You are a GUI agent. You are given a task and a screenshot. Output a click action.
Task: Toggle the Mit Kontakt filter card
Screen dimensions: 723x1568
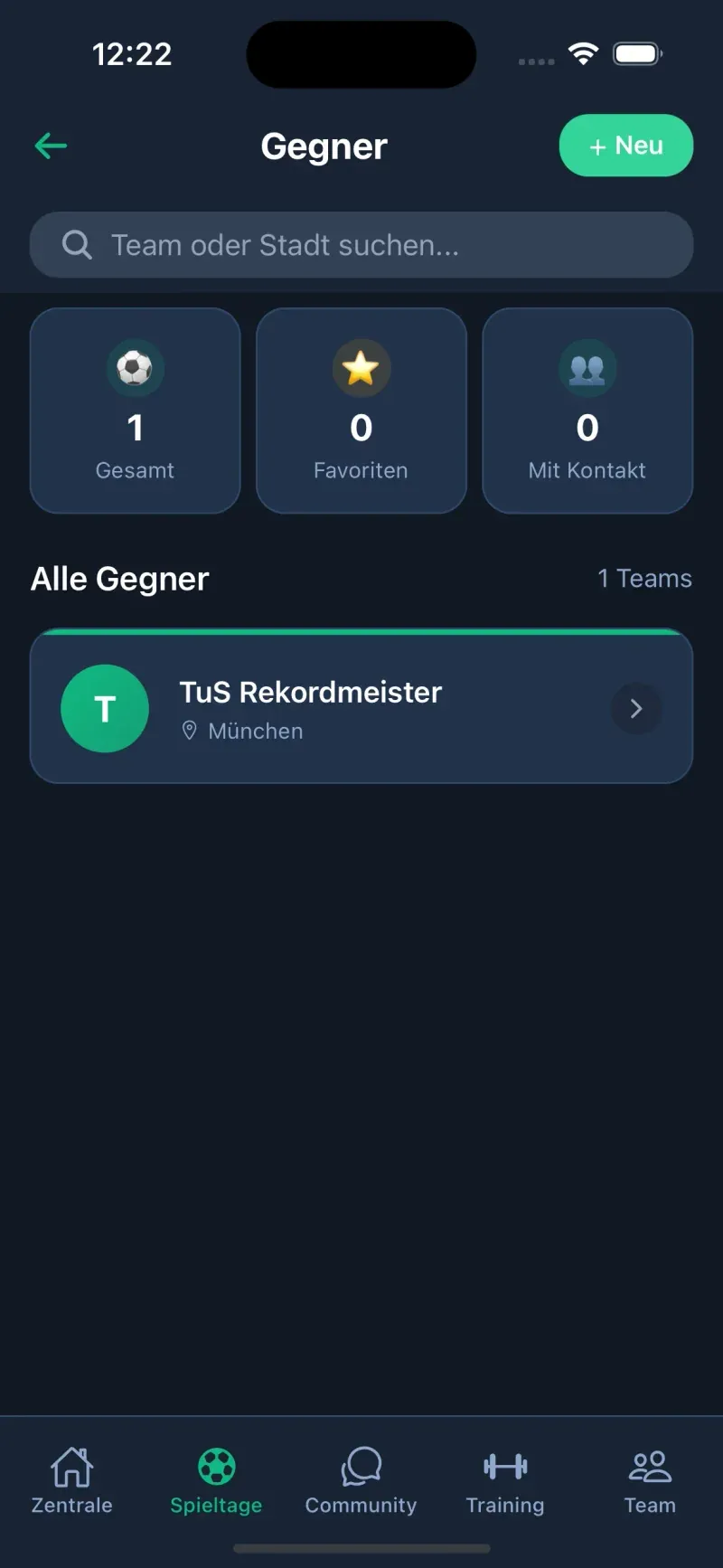pyautogui.click(x=587, y=411)
